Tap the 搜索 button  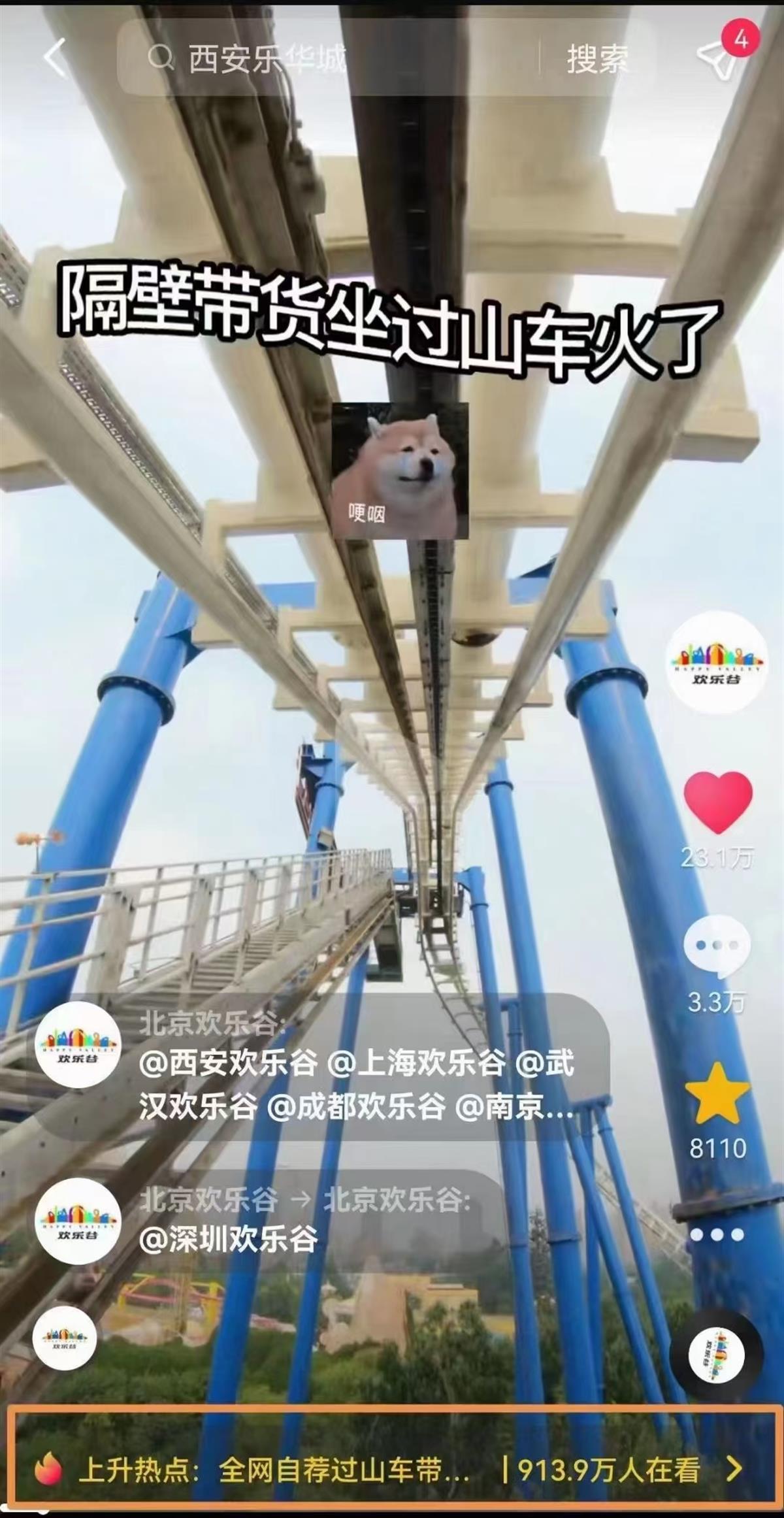[597, 59]
